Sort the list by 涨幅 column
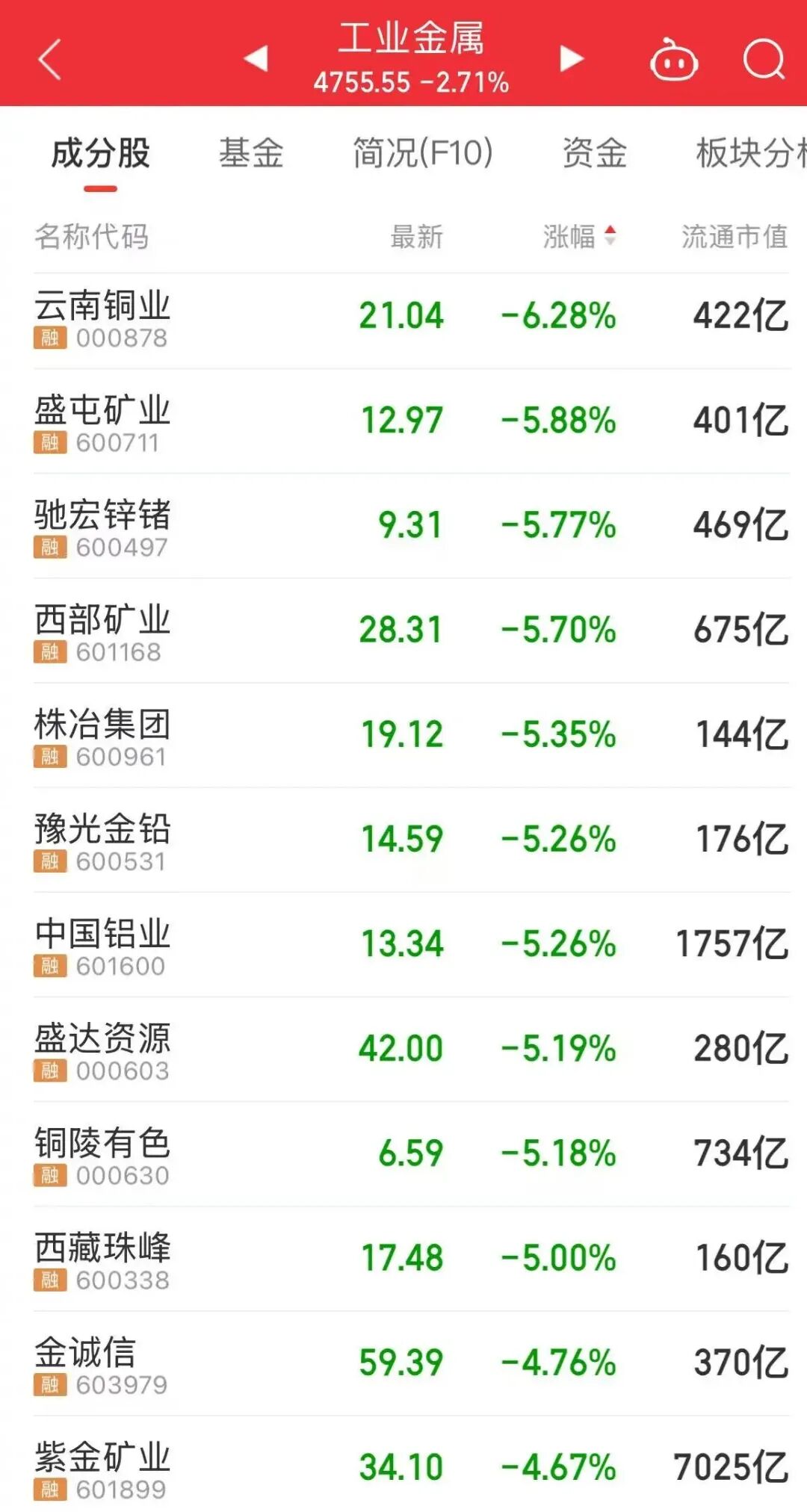The width and height of the screenshot is (807, 1512). point(579,237)
